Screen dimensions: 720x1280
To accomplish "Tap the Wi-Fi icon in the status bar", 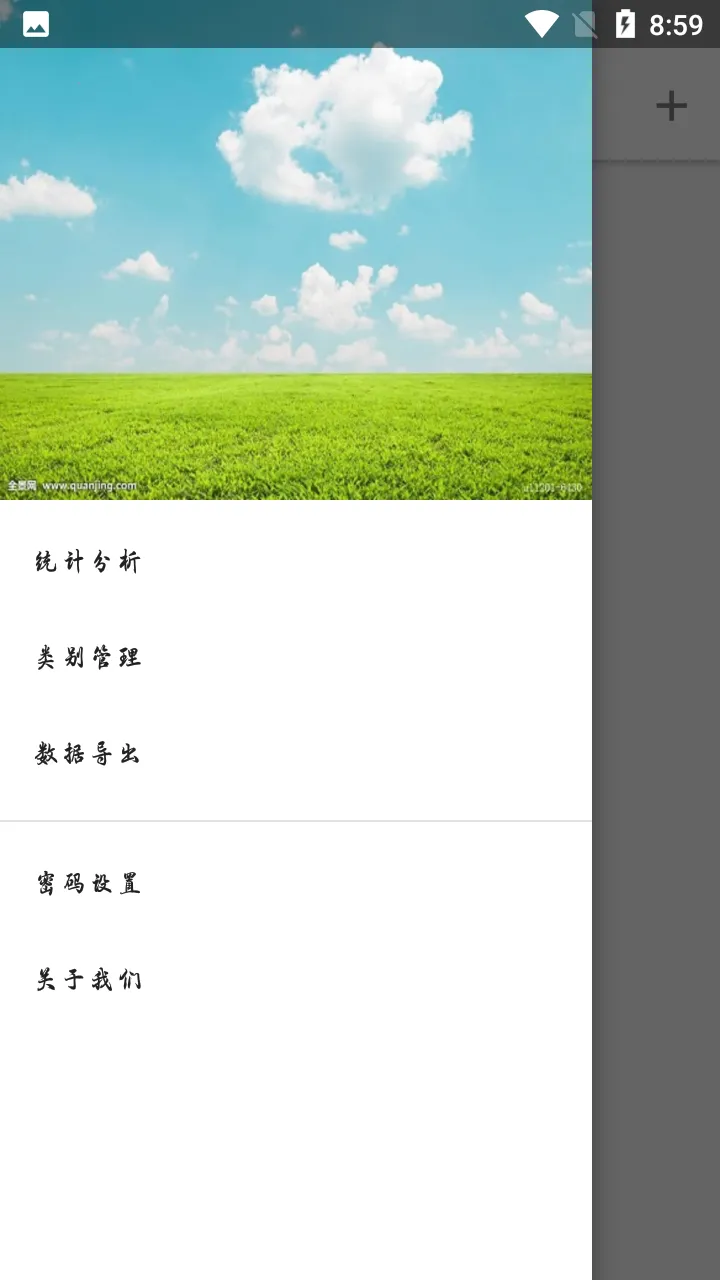I will tap(541, 22).
